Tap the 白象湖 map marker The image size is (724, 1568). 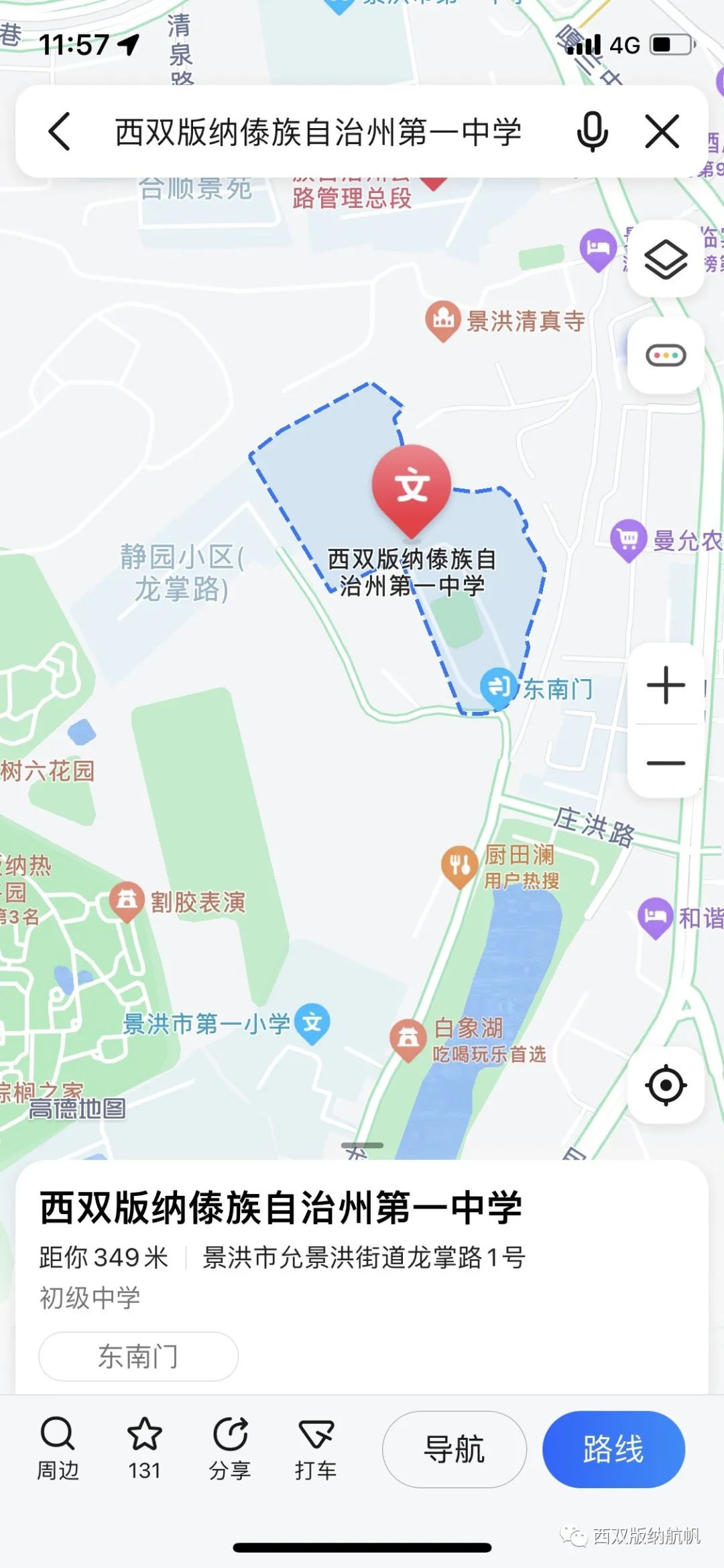tap(408, 1038)
